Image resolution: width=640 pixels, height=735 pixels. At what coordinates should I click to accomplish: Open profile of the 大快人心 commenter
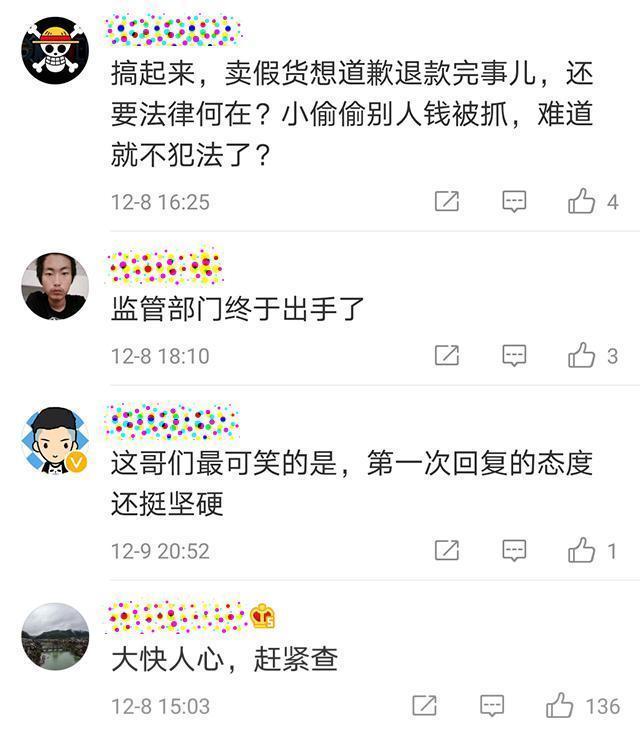coord(55,636)
